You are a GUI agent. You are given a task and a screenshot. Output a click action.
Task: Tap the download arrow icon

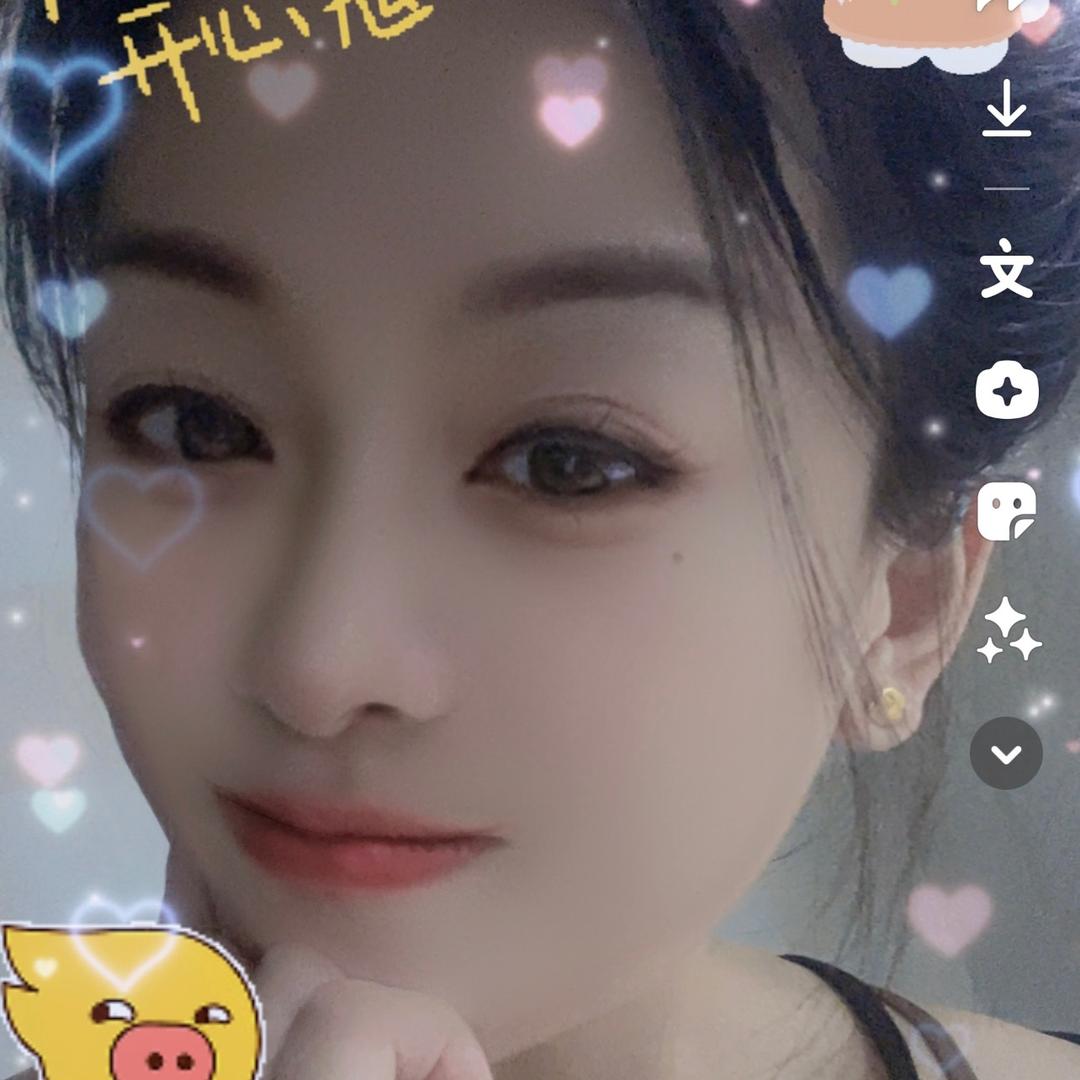coord(1006,110)
